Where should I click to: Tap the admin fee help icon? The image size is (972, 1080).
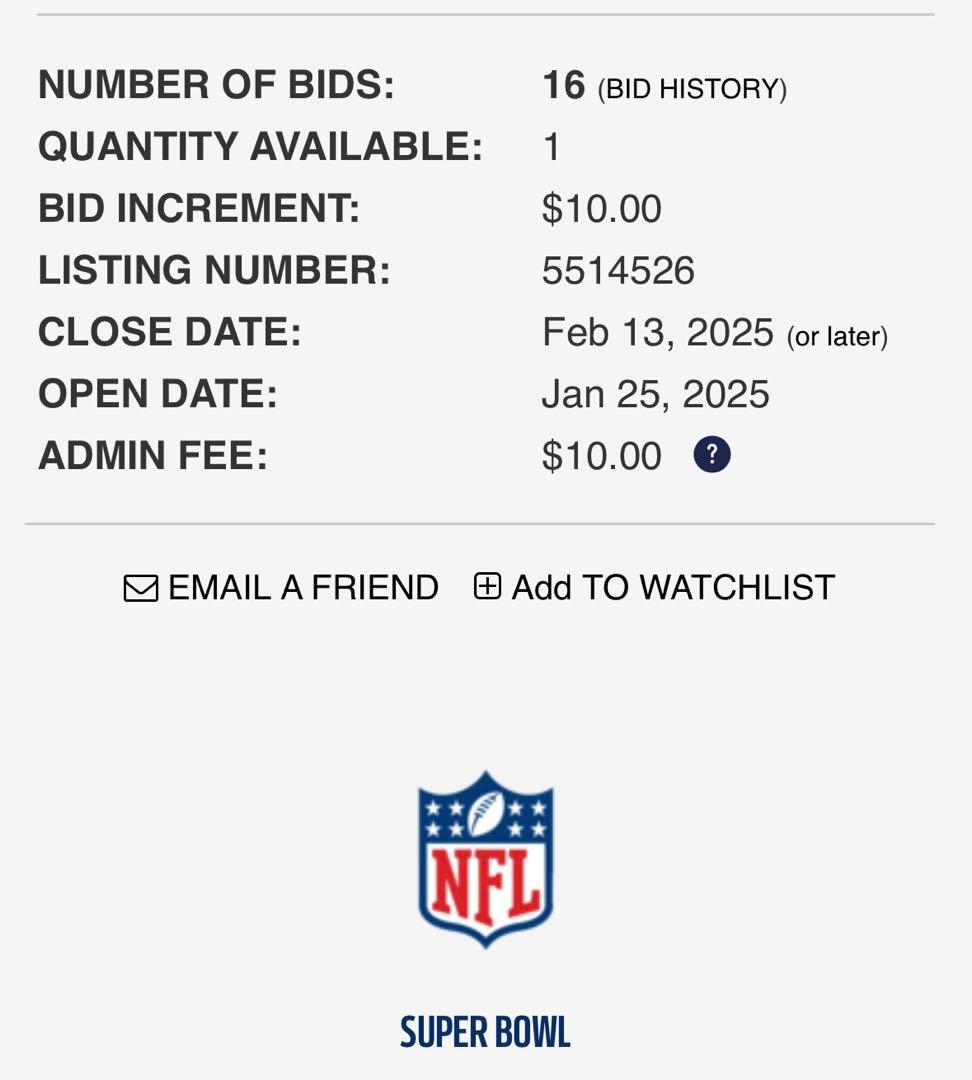pyautogui.click(x=711, y=455)
